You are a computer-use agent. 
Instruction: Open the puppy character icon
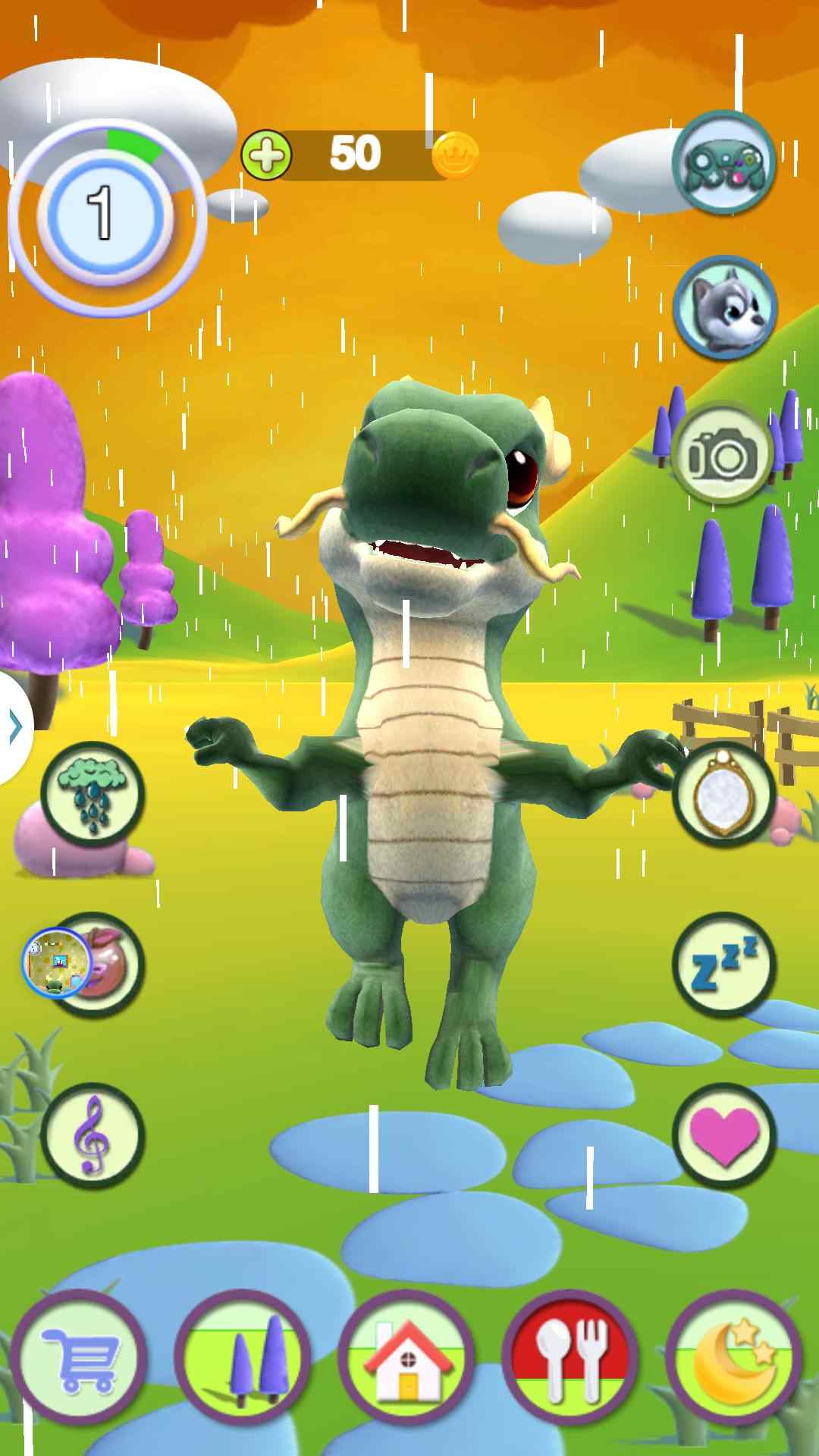click(x=724, y=309)
